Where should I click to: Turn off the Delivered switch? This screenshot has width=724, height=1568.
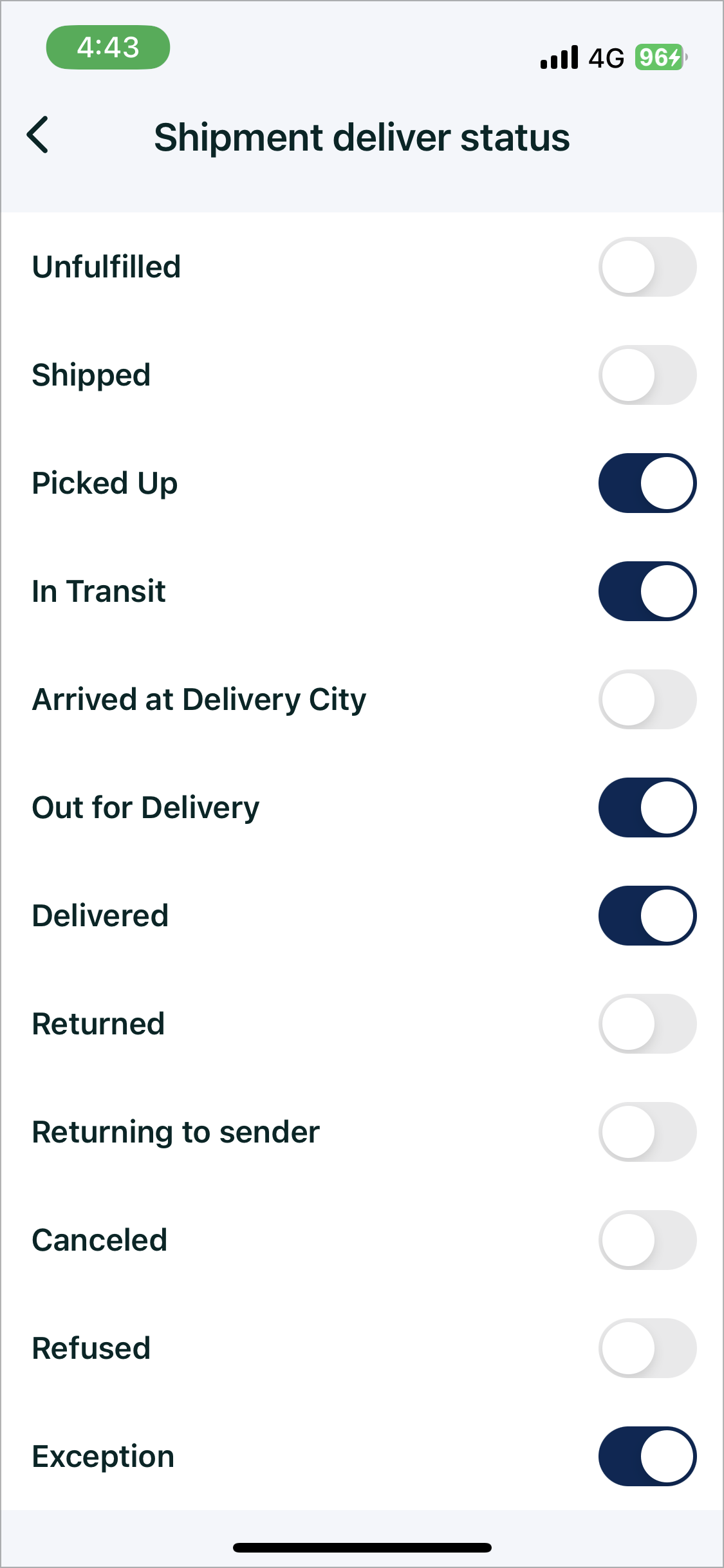click(647, 915)
